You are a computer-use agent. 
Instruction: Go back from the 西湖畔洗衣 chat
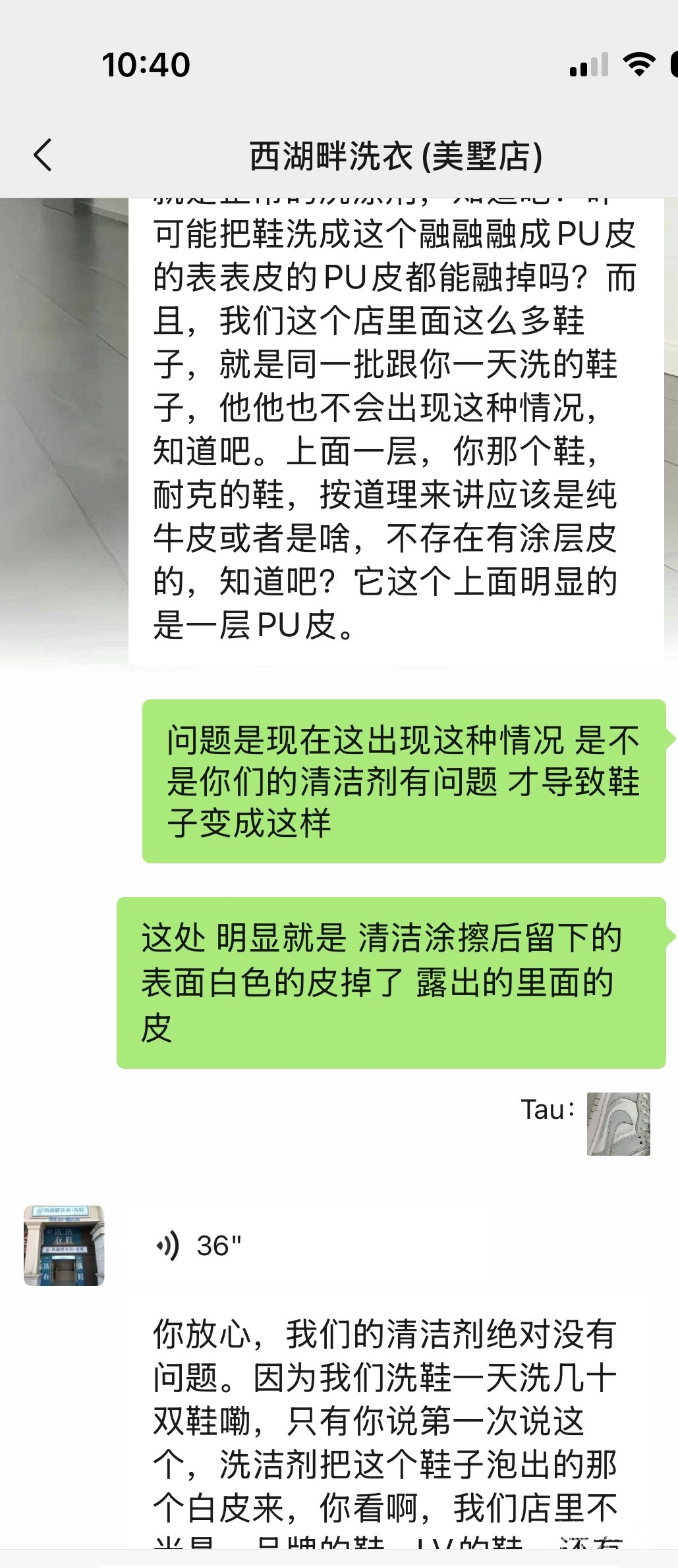[x=43, y=155]
